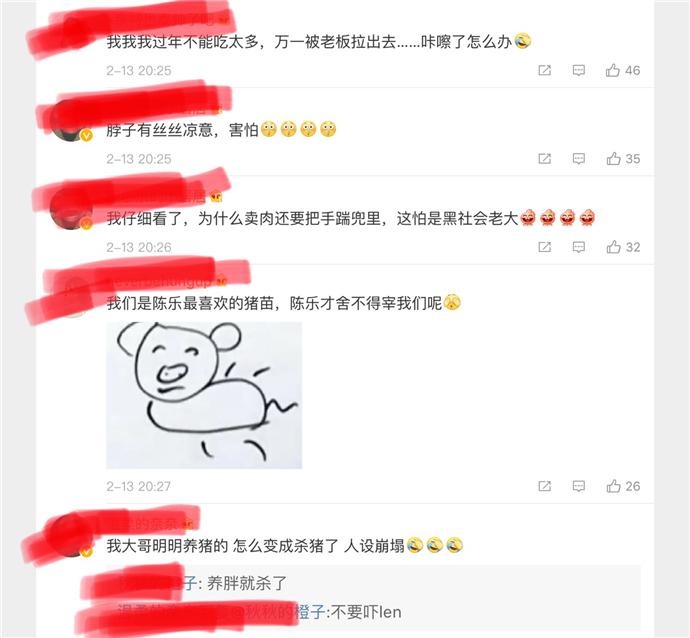Share the 黑社会老大 comment
The height and width of the screenshot is (638, 690).
(544, 247)
